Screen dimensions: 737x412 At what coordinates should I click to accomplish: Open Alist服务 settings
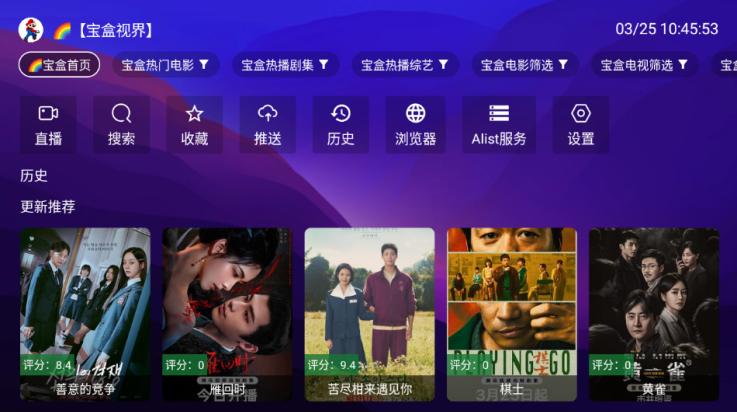(499, 125)
